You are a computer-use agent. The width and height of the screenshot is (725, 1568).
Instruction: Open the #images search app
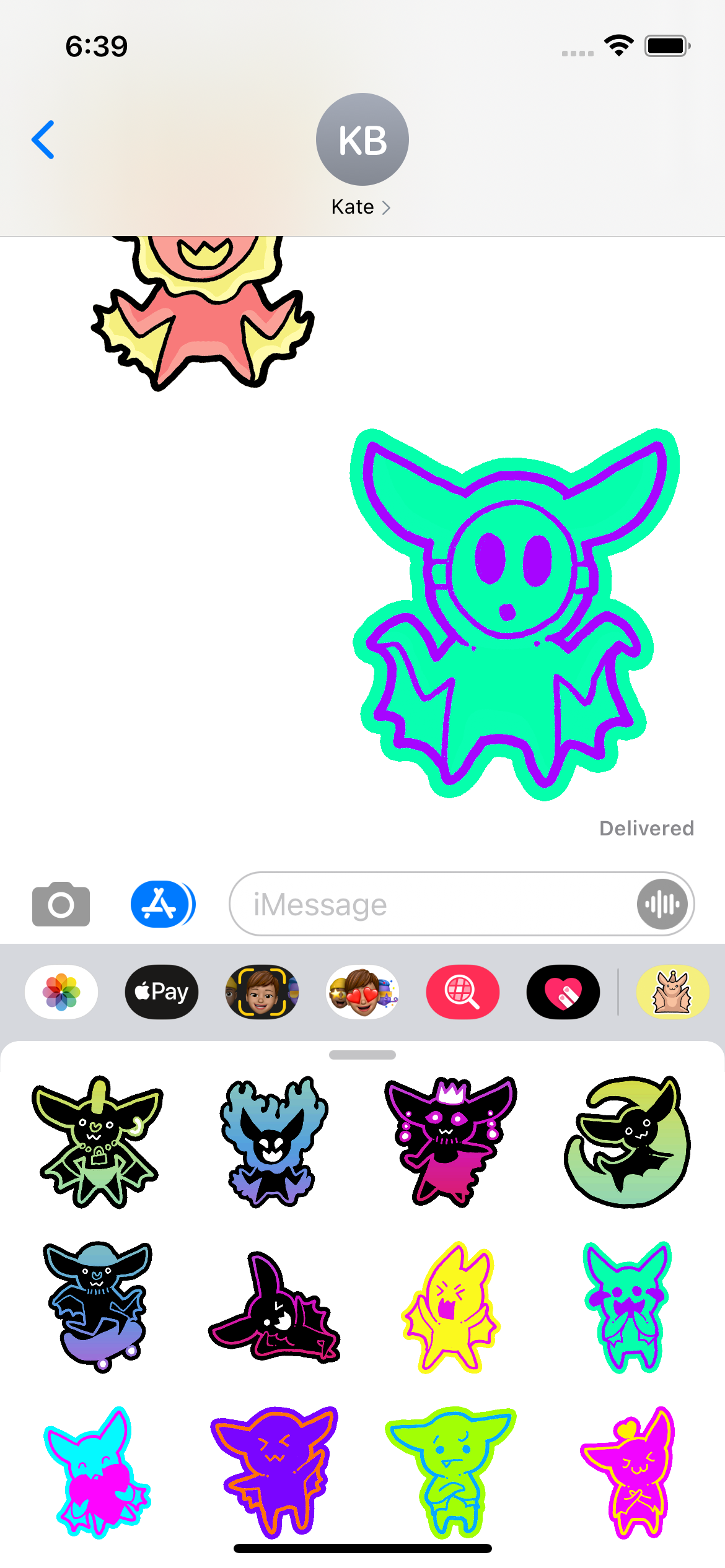click(x=462, y=992)
